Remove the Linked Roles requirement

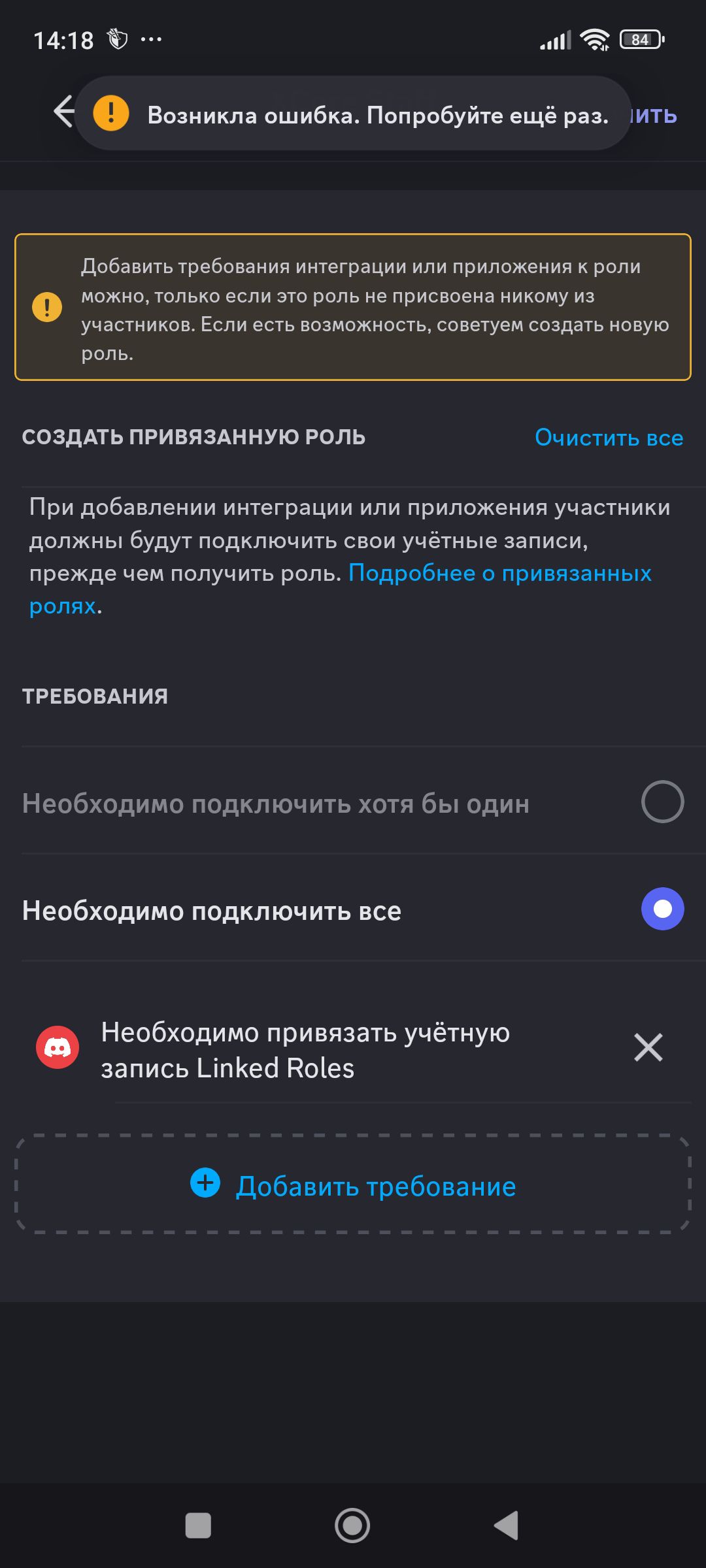pos(648,1047)
